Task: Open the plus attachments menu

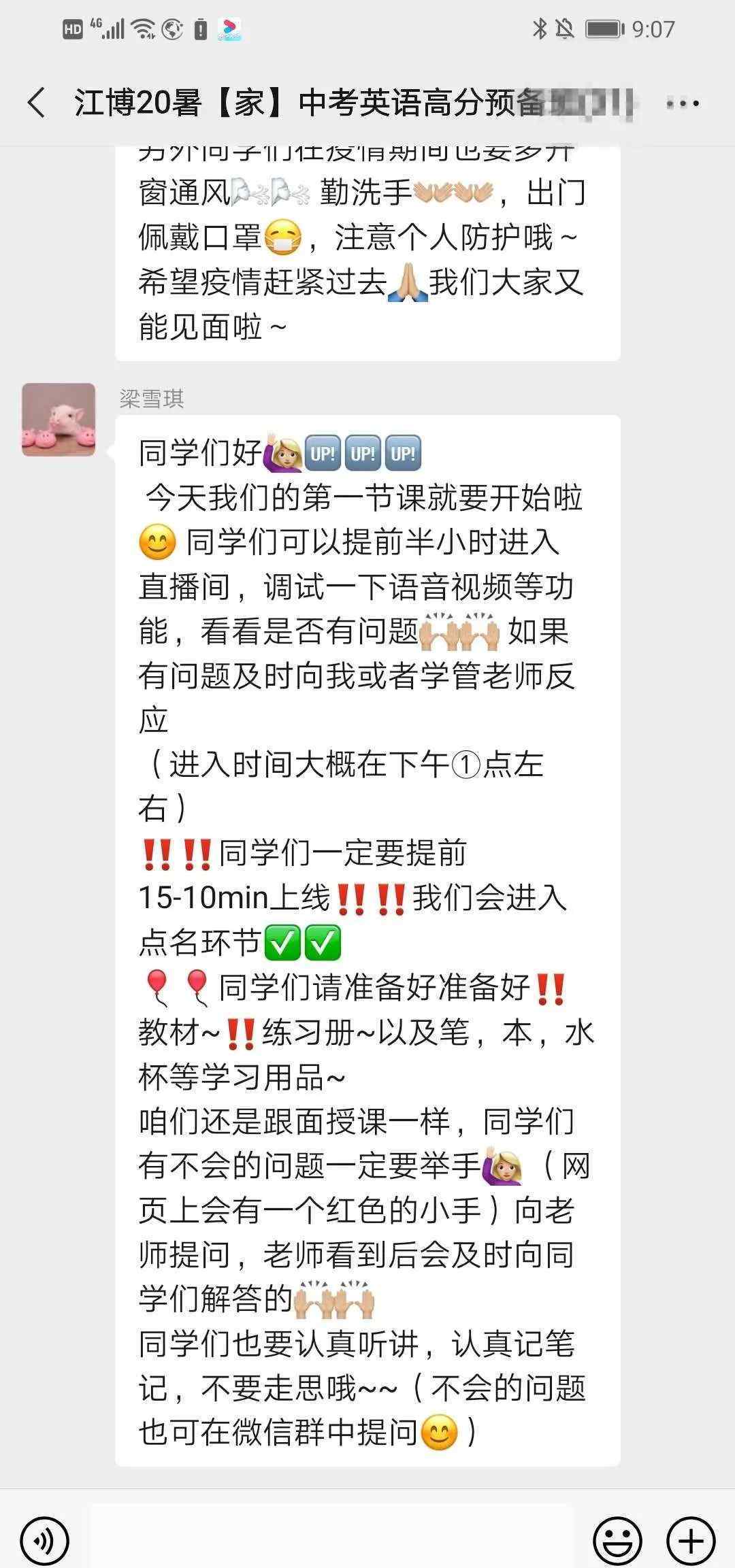Action: click(x=691, y=1540)
